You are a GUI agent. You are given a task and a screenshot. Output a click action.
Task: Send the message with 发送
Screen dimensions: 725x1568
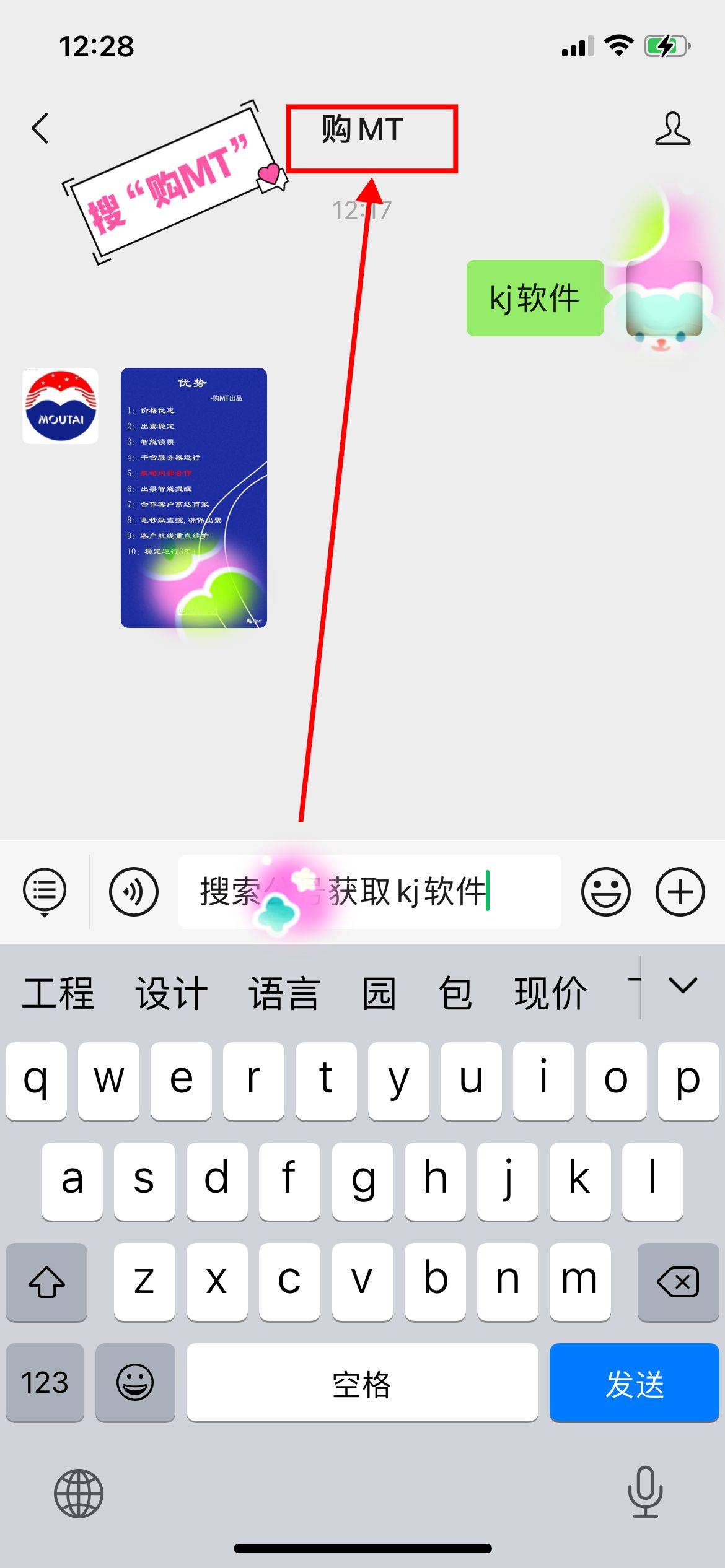[x=634, y=1383]
